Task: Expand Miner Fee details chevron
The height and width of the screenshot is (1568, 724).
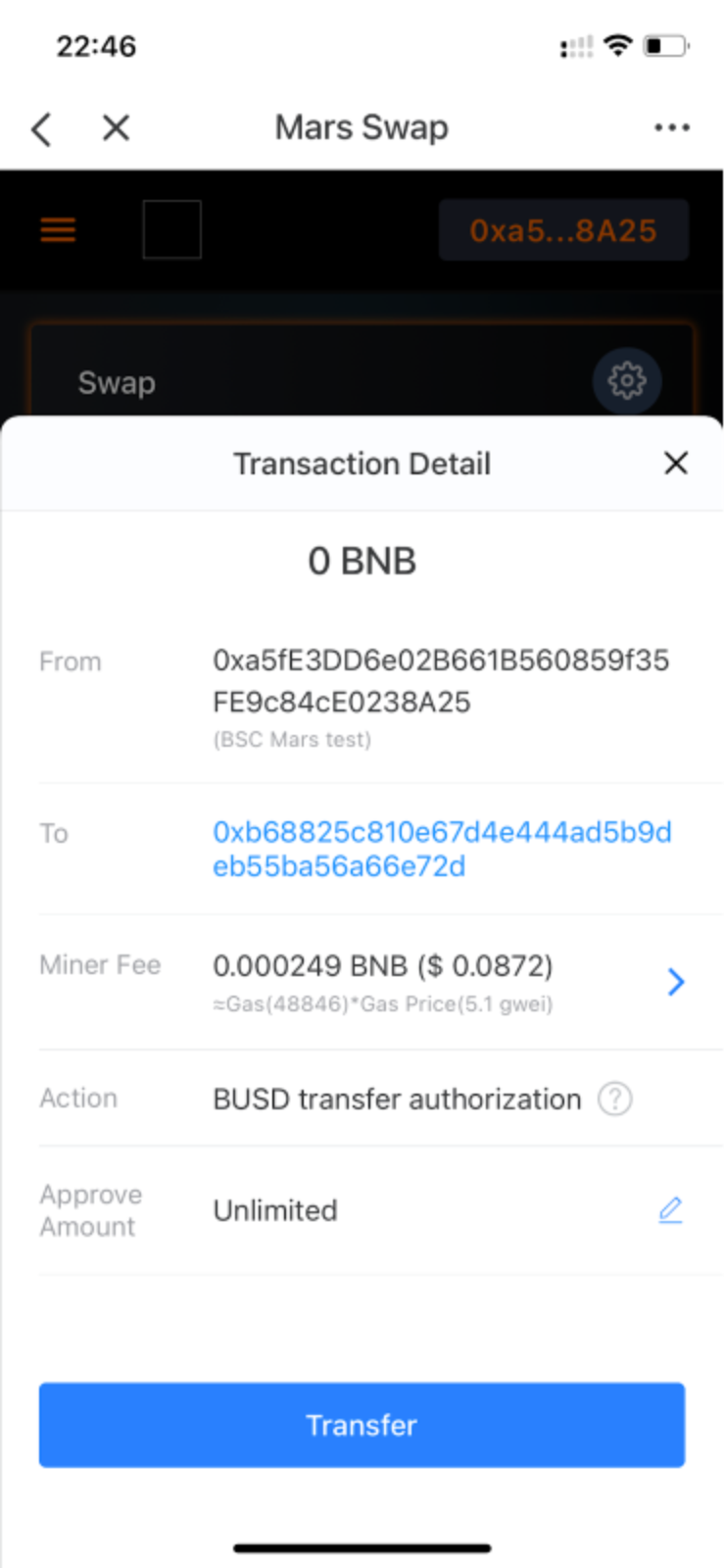Action: [x=675, y=982]
